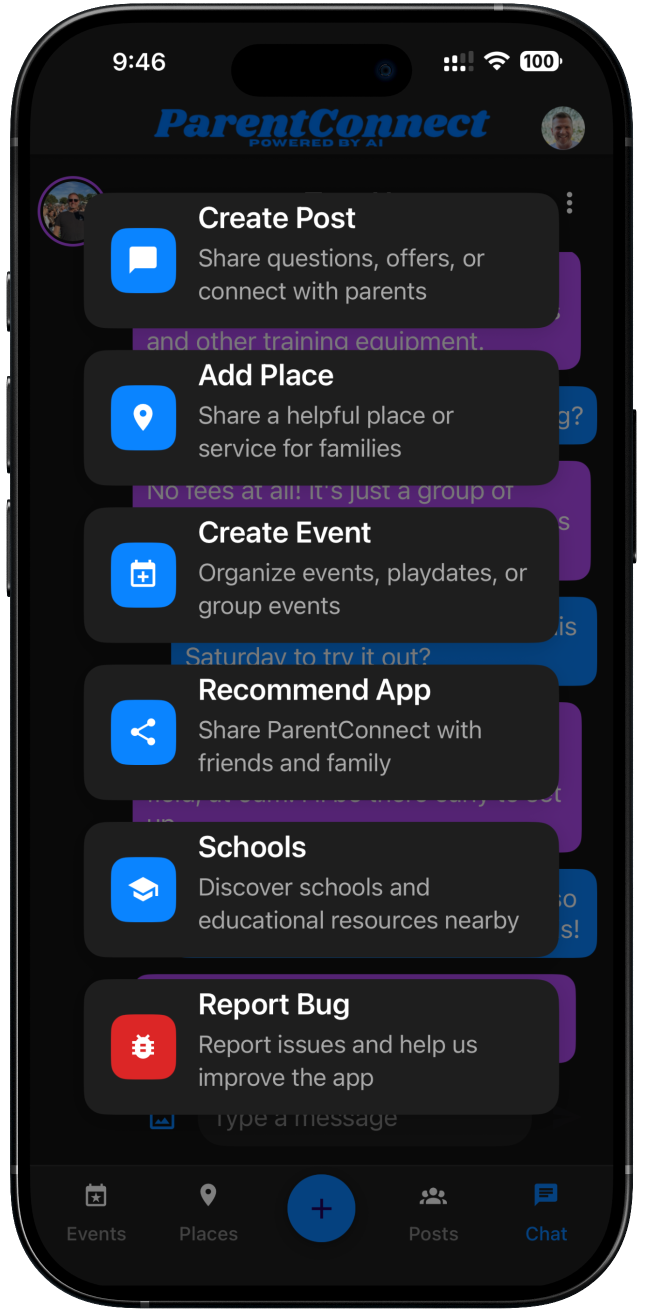Switch to the Places tab

(208, 1212)
